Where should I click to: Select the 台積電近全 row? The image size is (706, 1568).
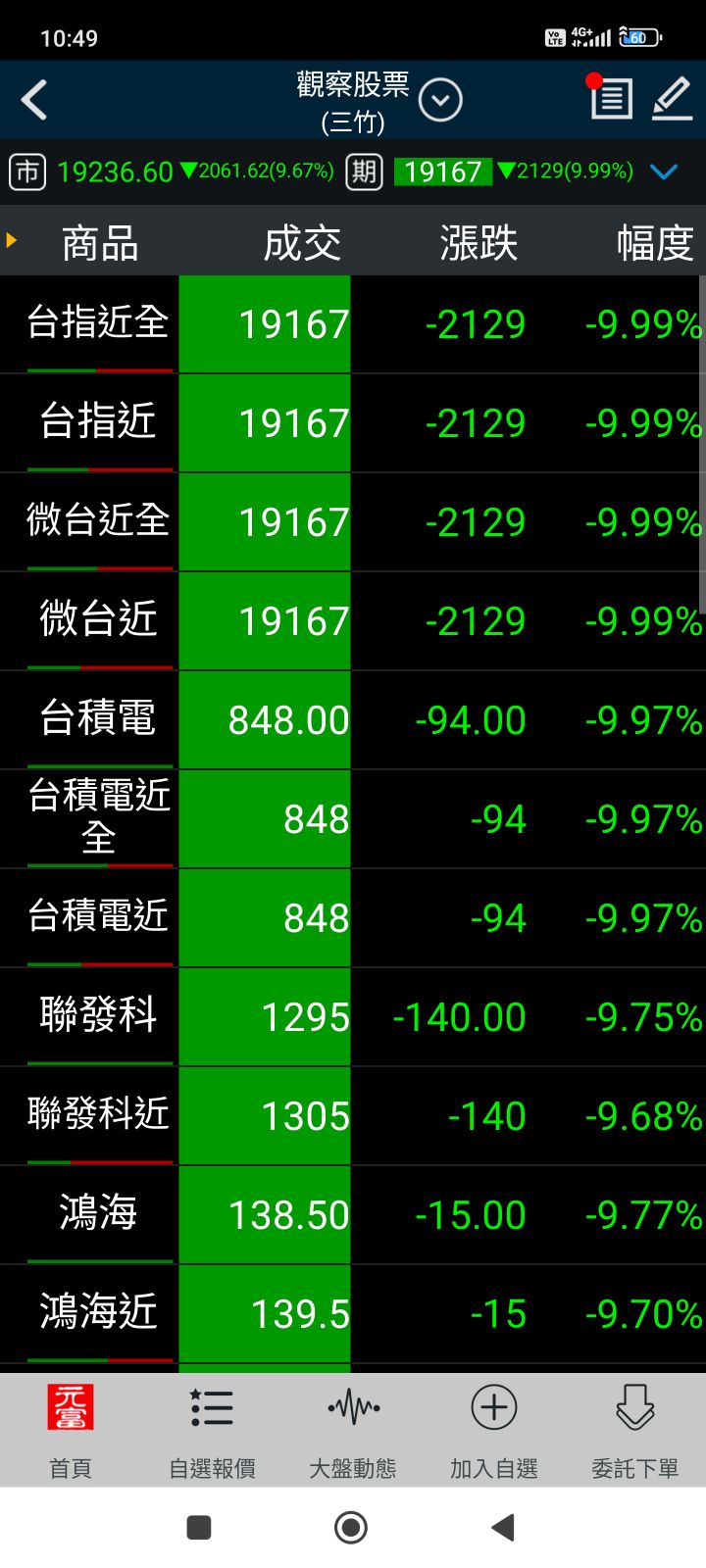click(353, 819)
